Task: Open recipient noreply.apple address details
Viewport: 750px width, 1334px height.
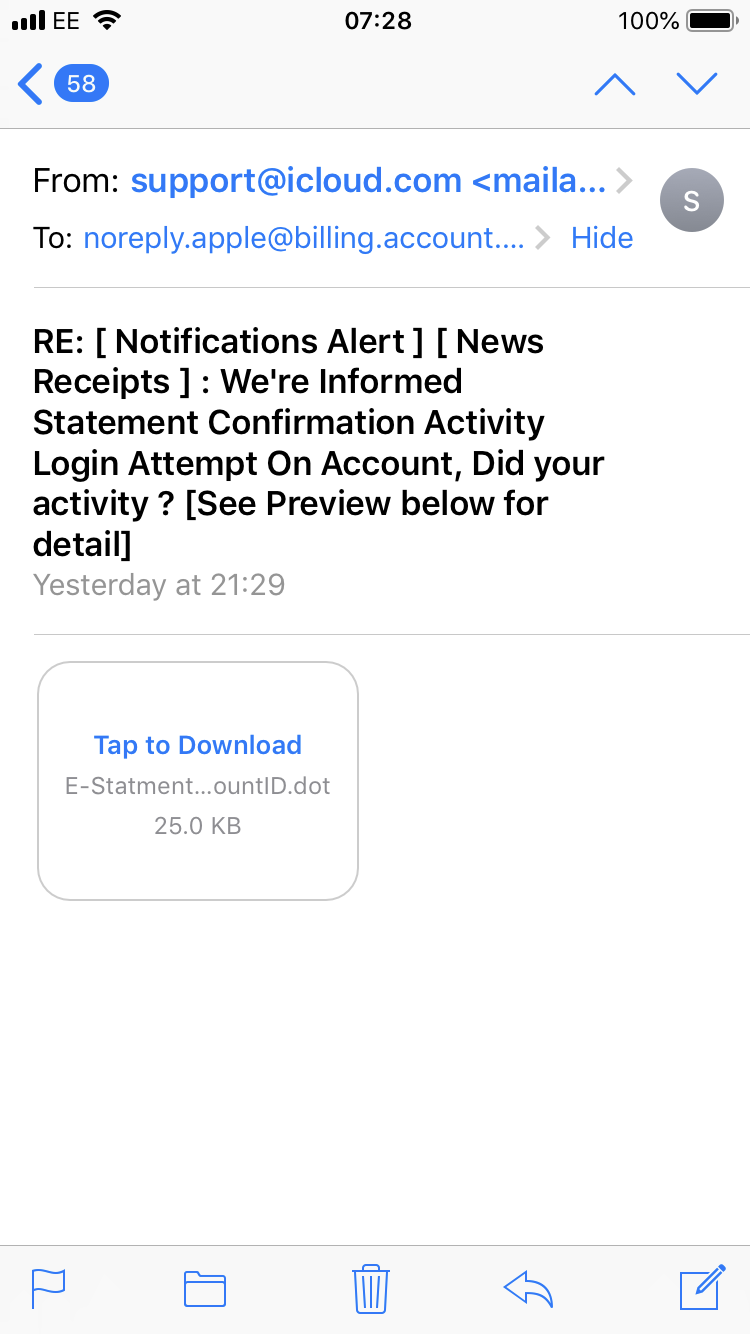Action: click(x=316, y=238)
